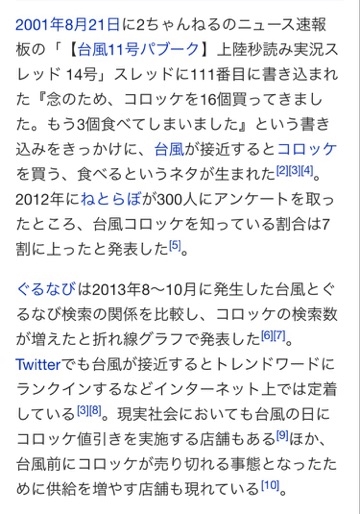Screen dimensions: 360x514
Task: Follow the blue 台風 link
Action: tap(169, 149)
